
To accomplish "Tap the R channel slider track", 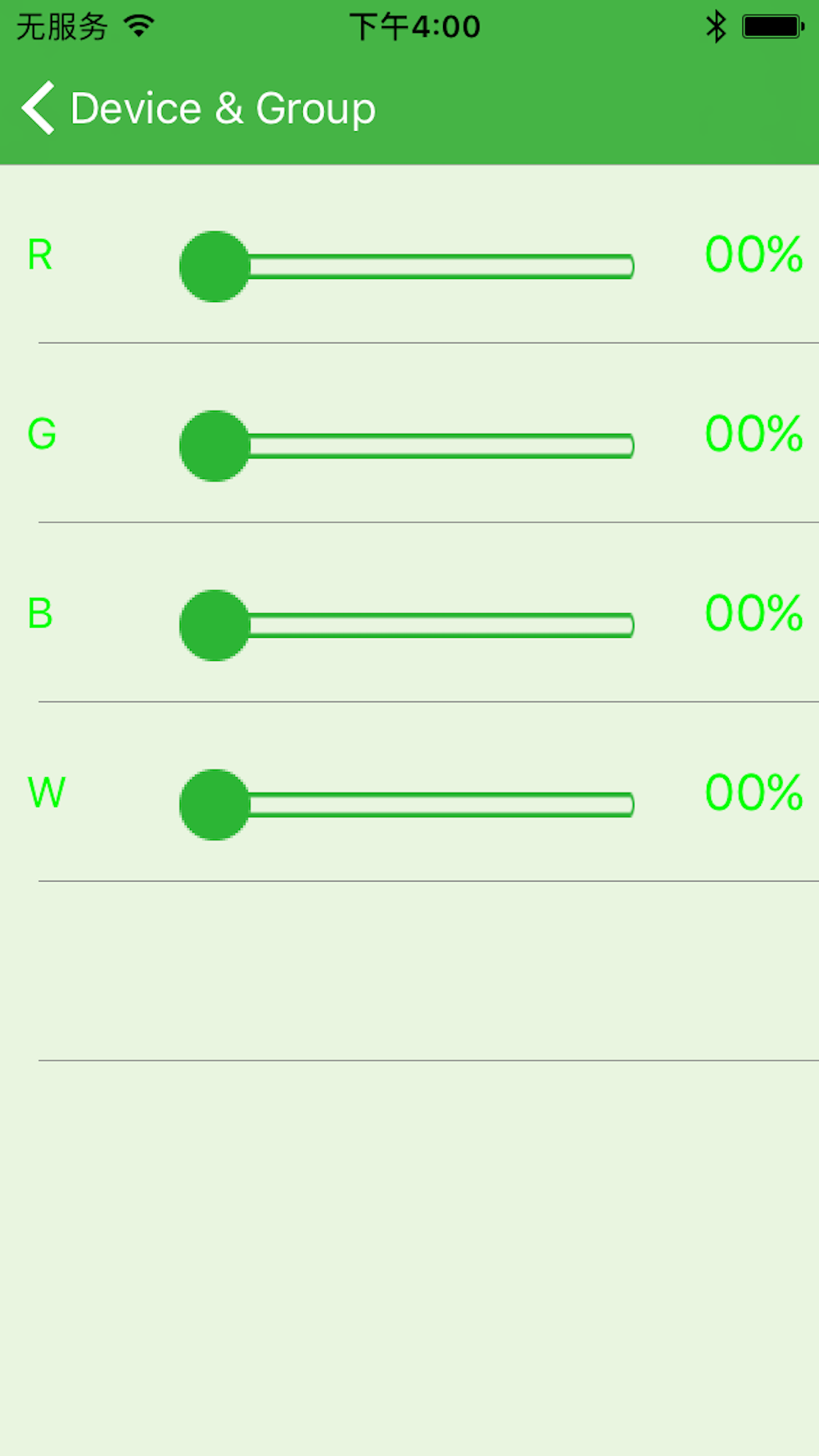I will click(407, 266).
